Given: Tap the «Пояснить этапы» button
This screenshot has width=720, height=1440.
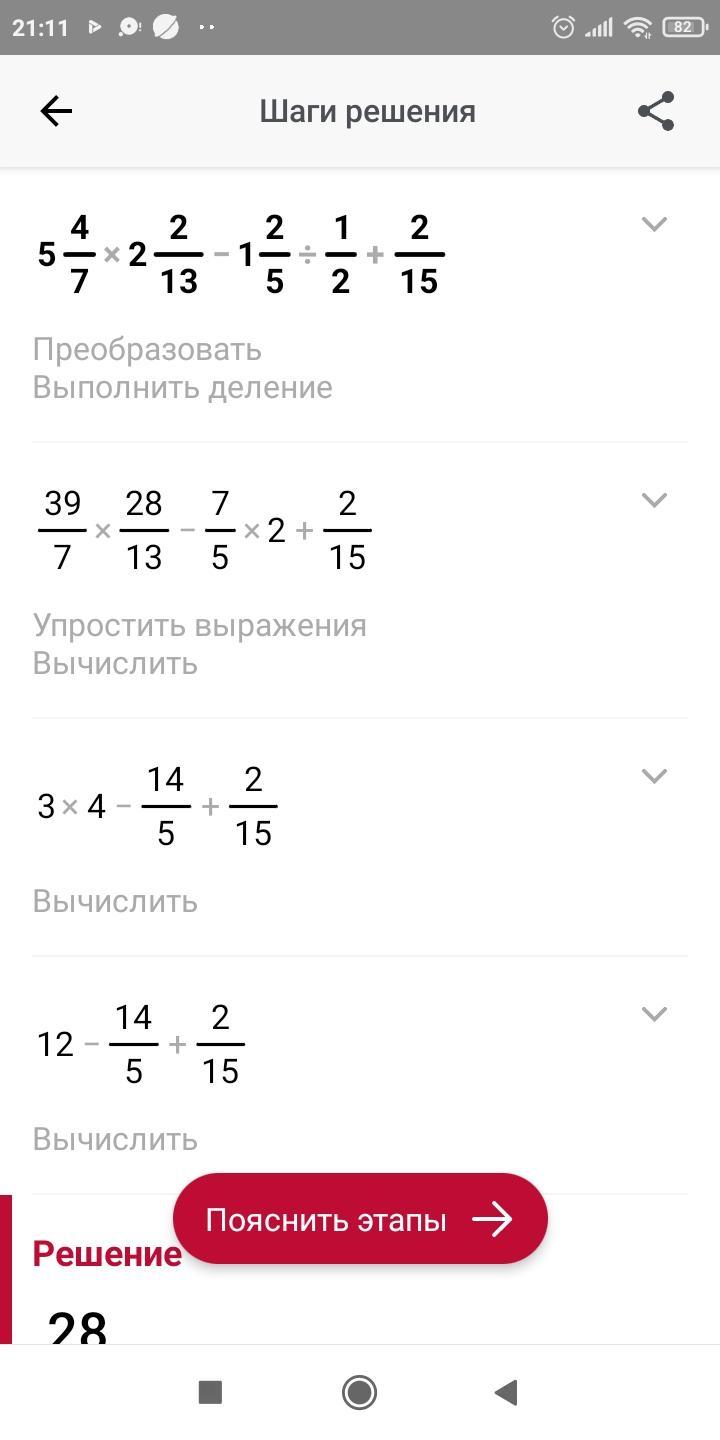Looking at the screenshot, I should [x=360, y=1219].
